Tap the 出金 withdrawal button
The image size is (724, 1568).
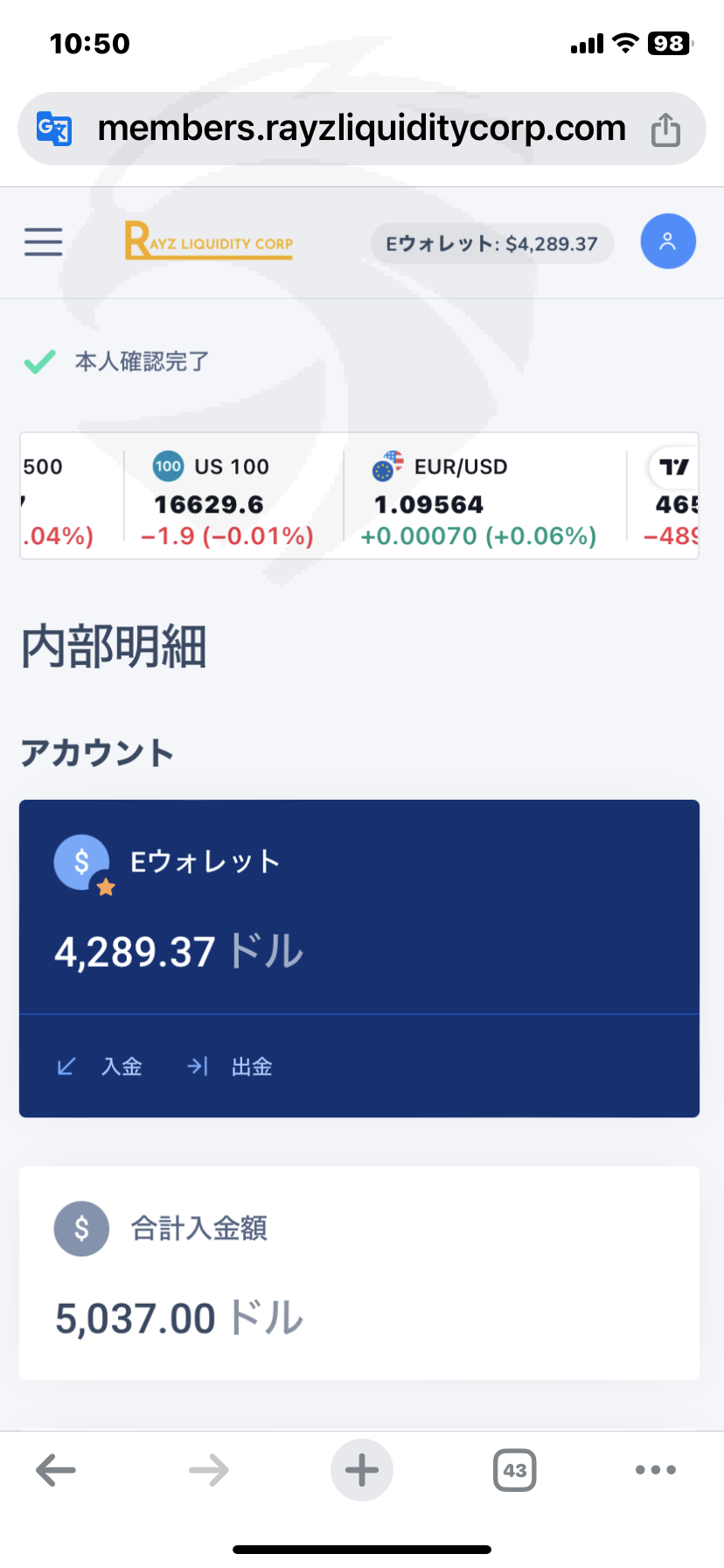230,1067
